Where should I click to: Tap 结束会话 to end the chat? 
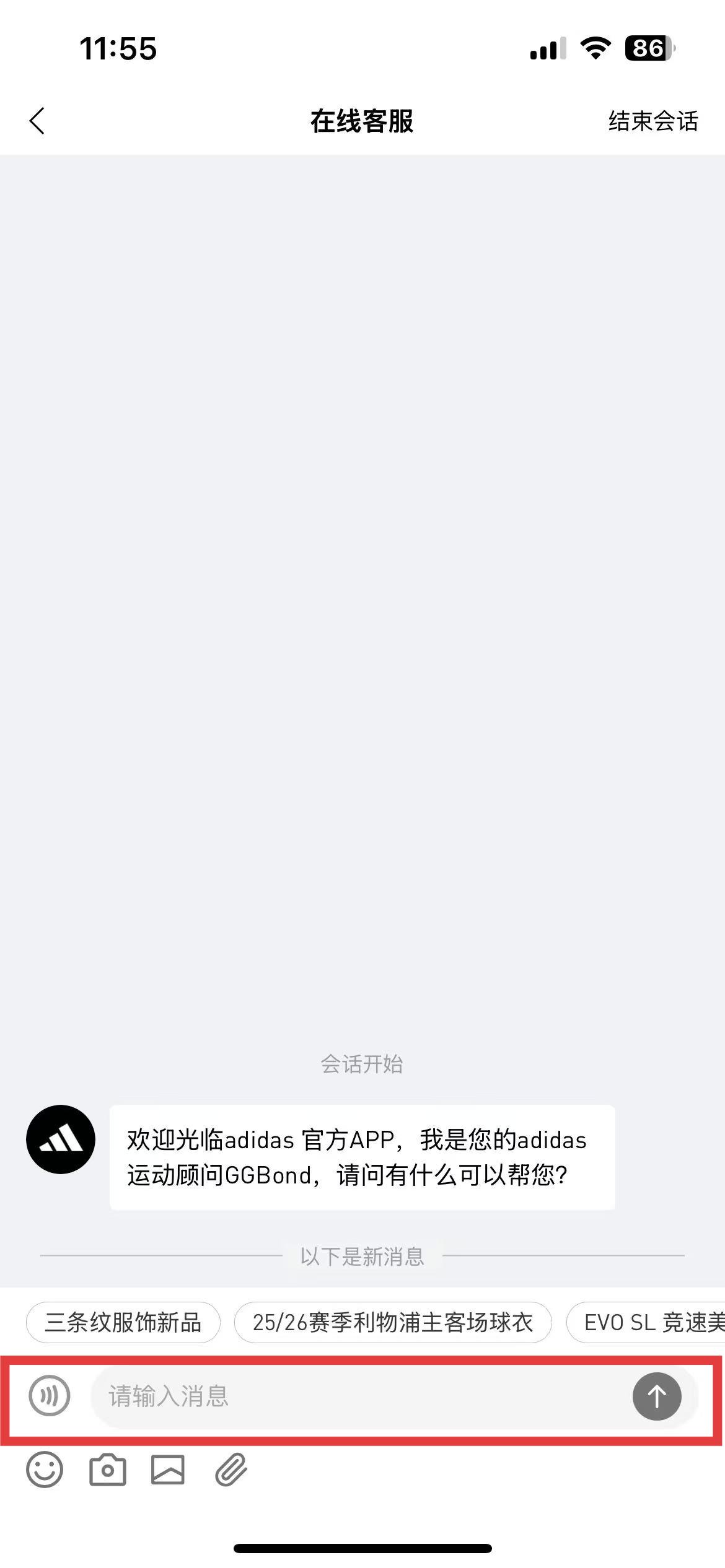click(x=653, y=121)
